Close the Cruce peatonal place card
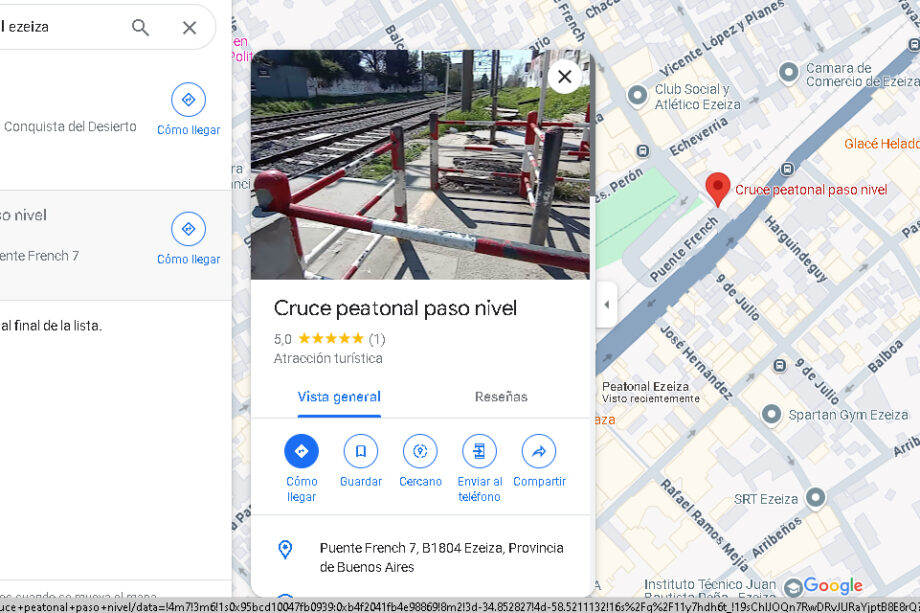This screenshot has height=613, width=920. (x=564, y=76)
